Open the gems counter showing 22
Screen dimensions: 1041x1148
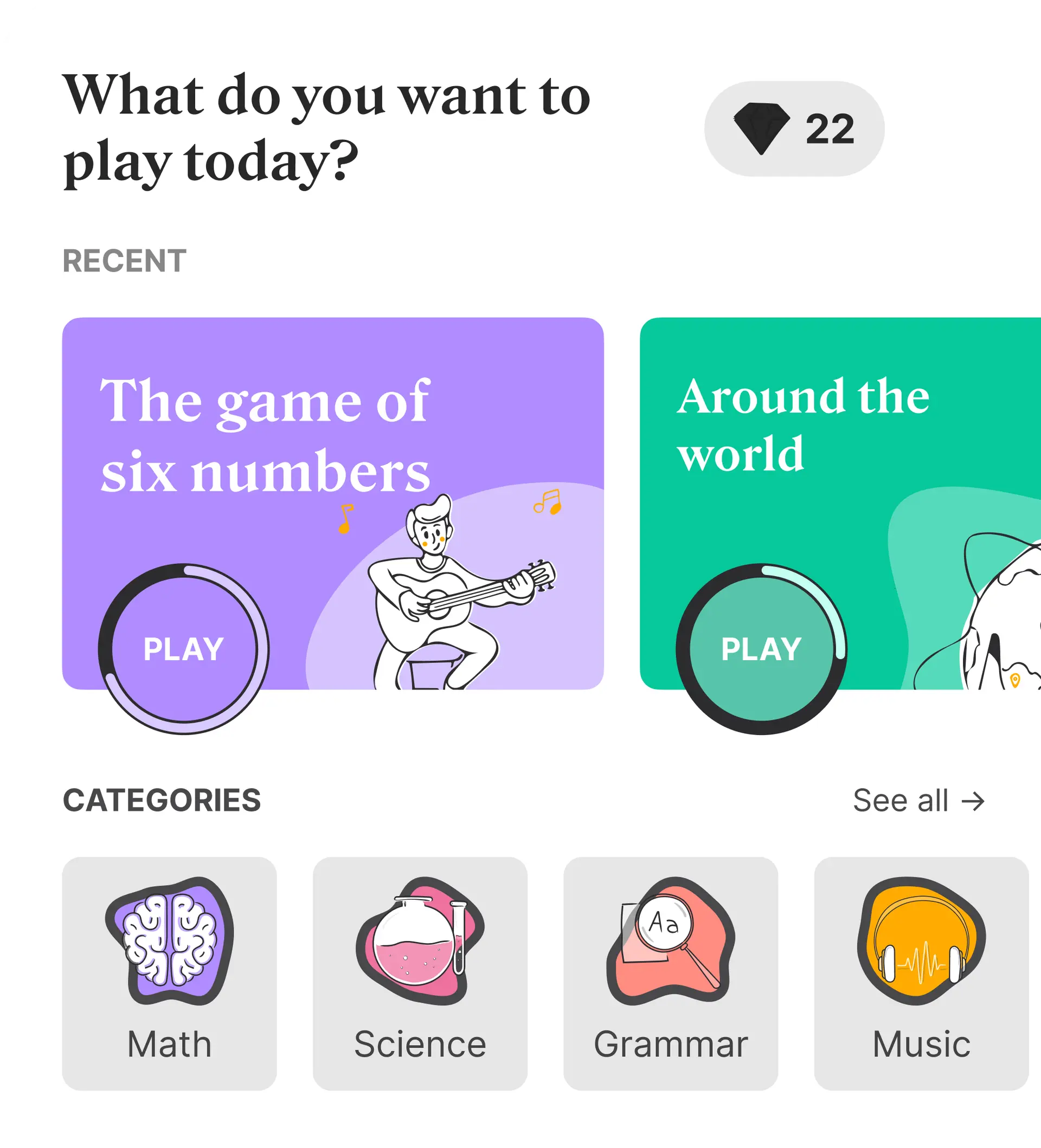tap(794, 128)
